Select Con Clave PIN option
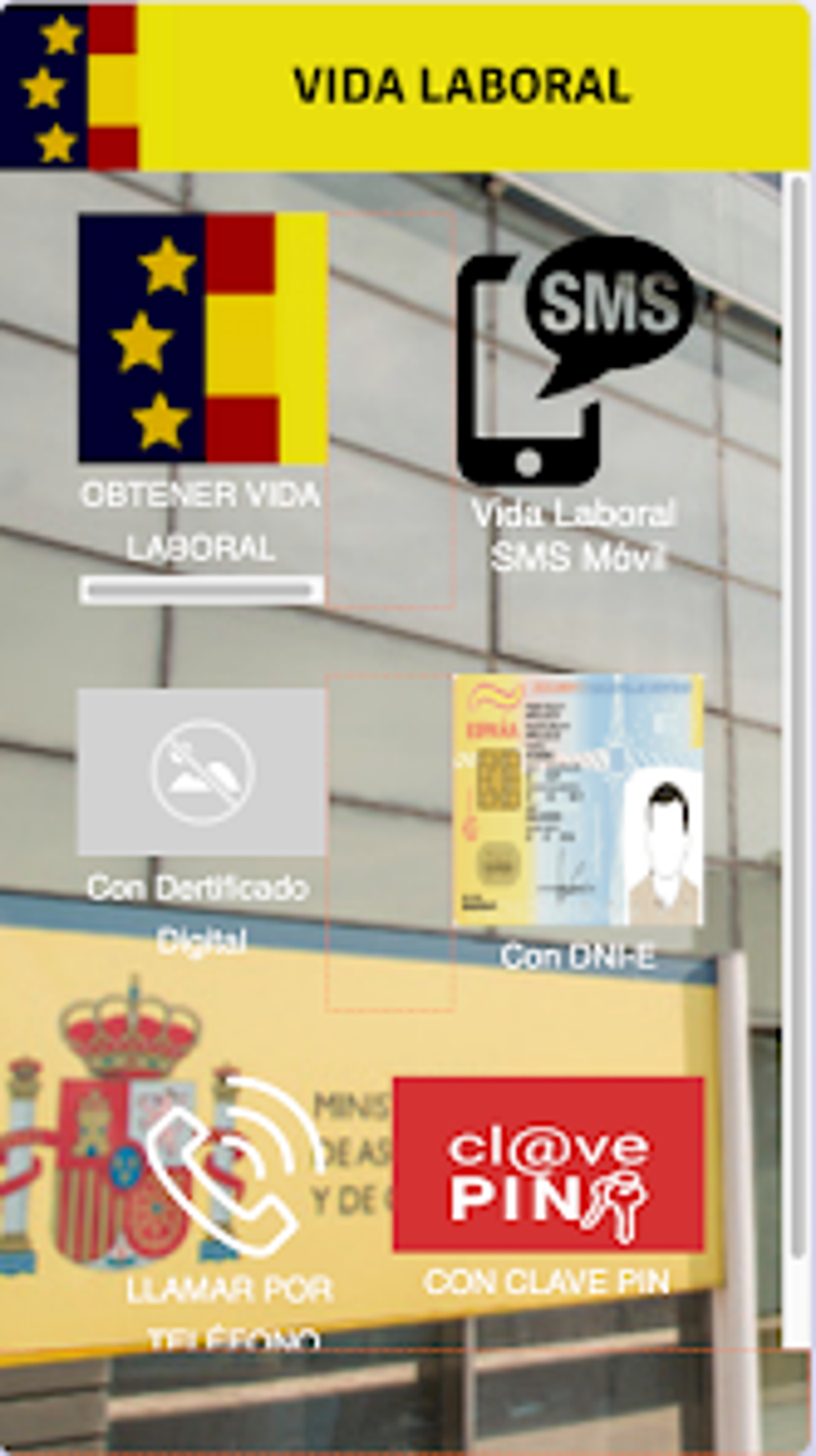Screen dimensions: 816x1456 pos(548,1164)
